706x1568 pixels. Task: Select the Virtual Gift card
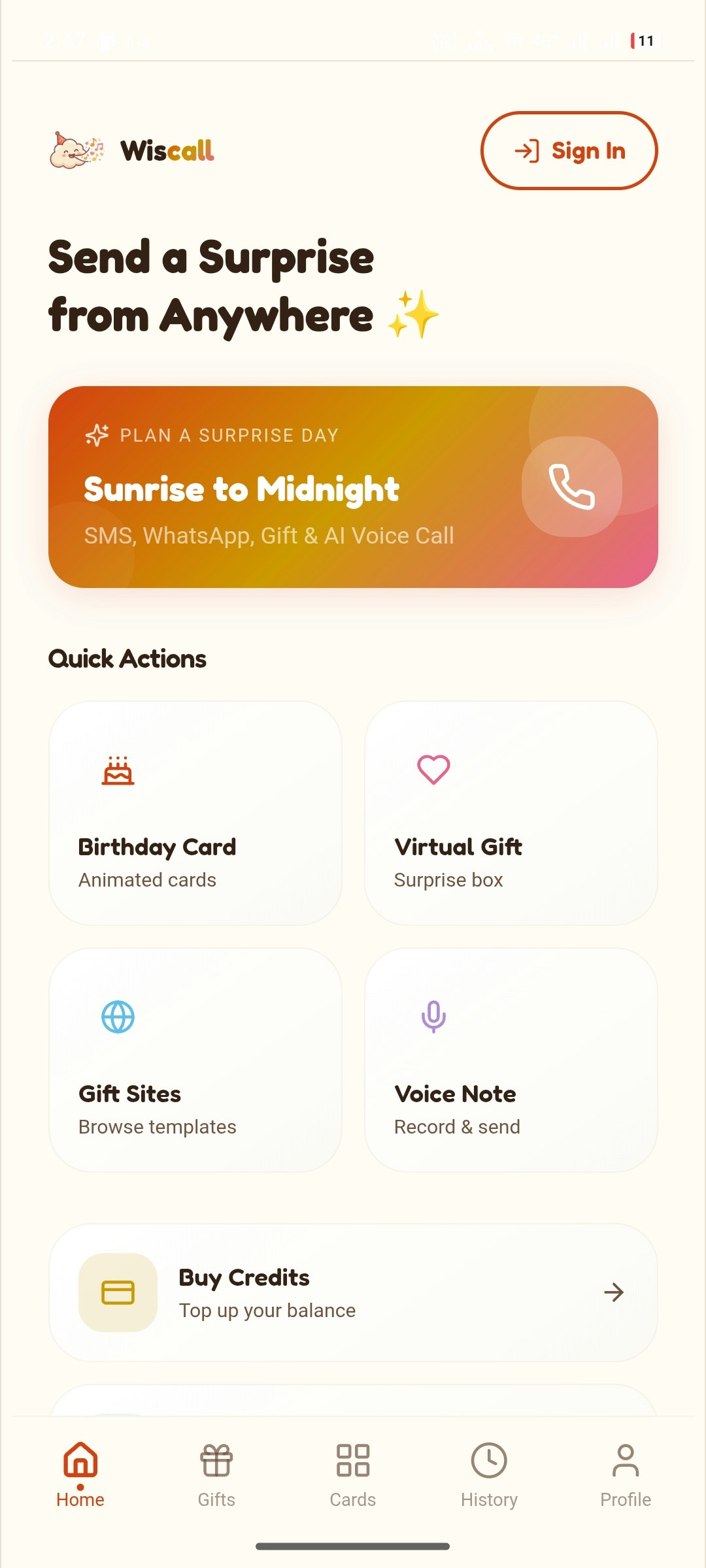[x=511, y=813]
